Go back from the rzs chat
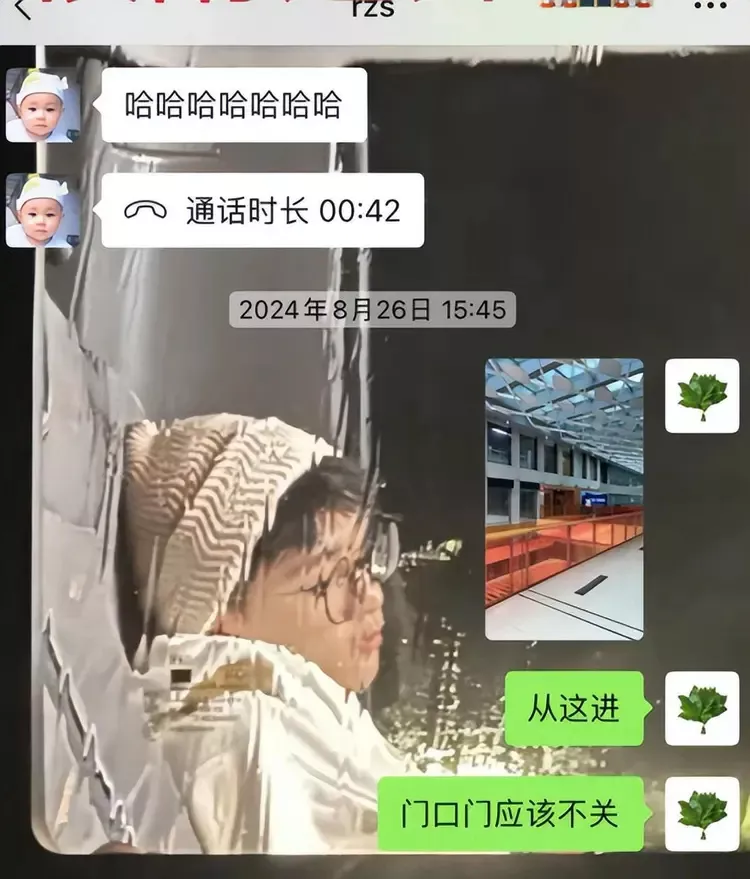Image resolution: width=750 pixels, height=879 pixels. 22,10
